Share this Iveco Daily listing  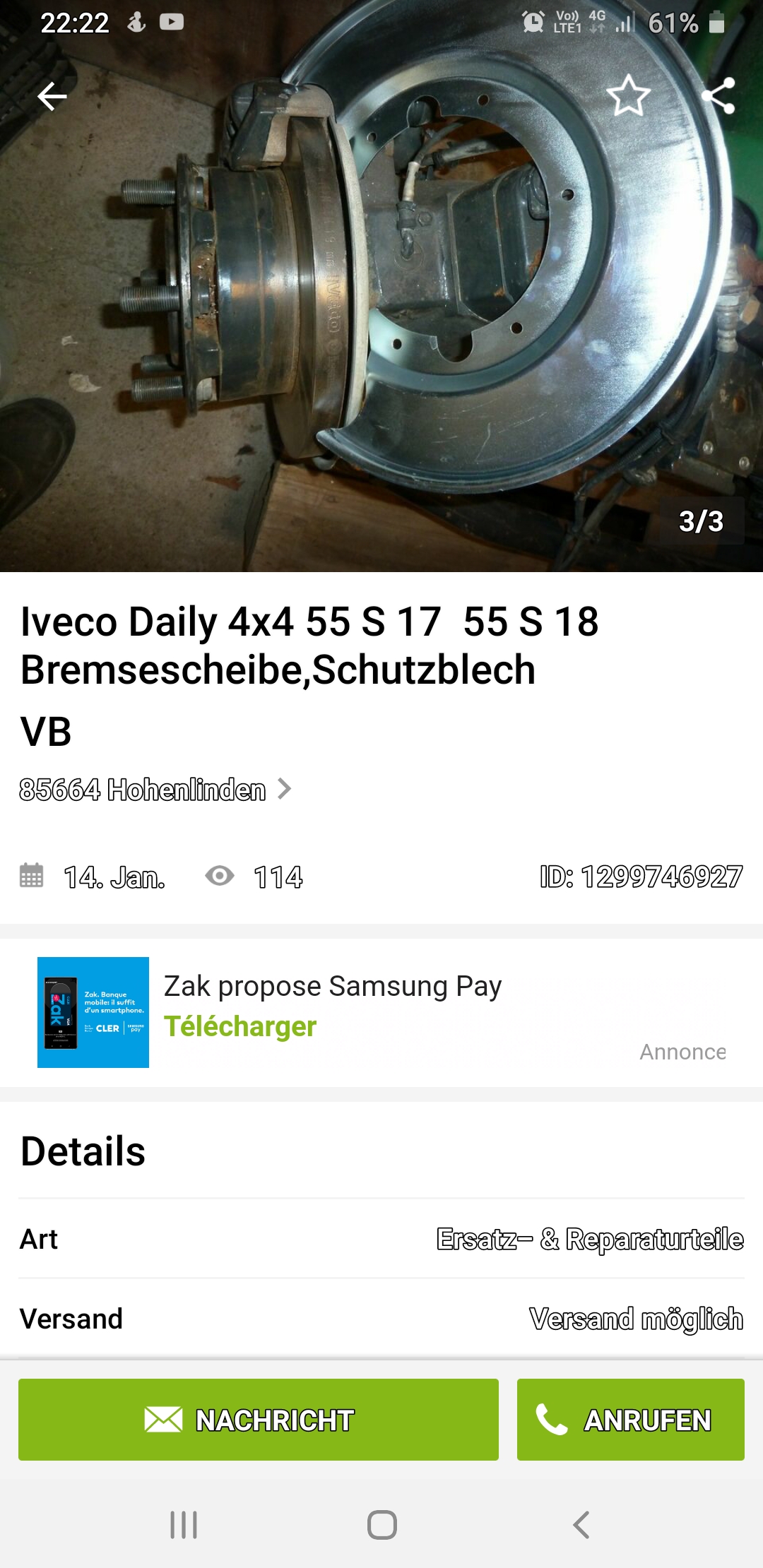click(718, 96)
